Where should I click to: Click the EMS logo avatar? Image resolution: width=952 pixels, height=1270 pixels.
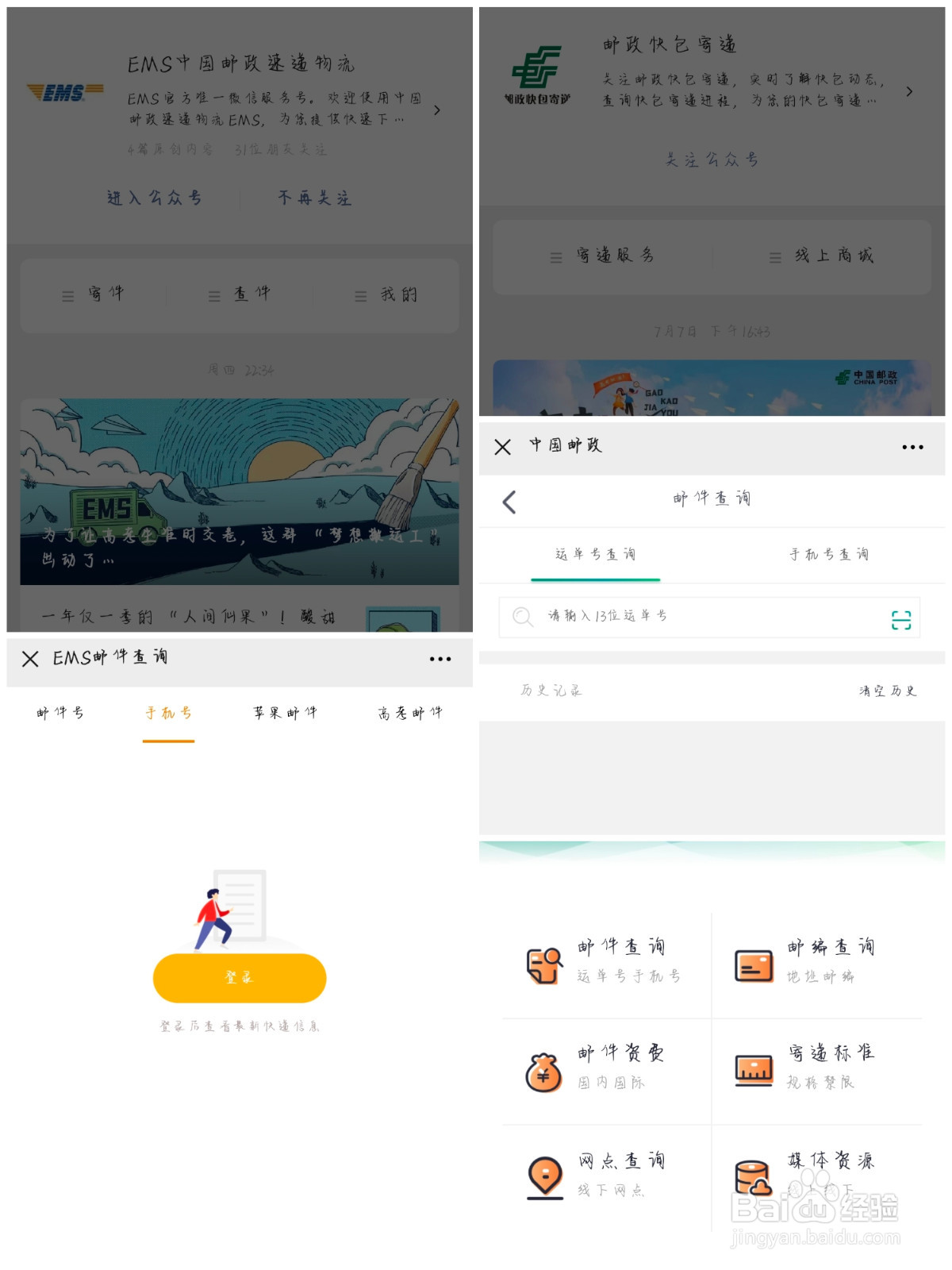click(63, 90)
